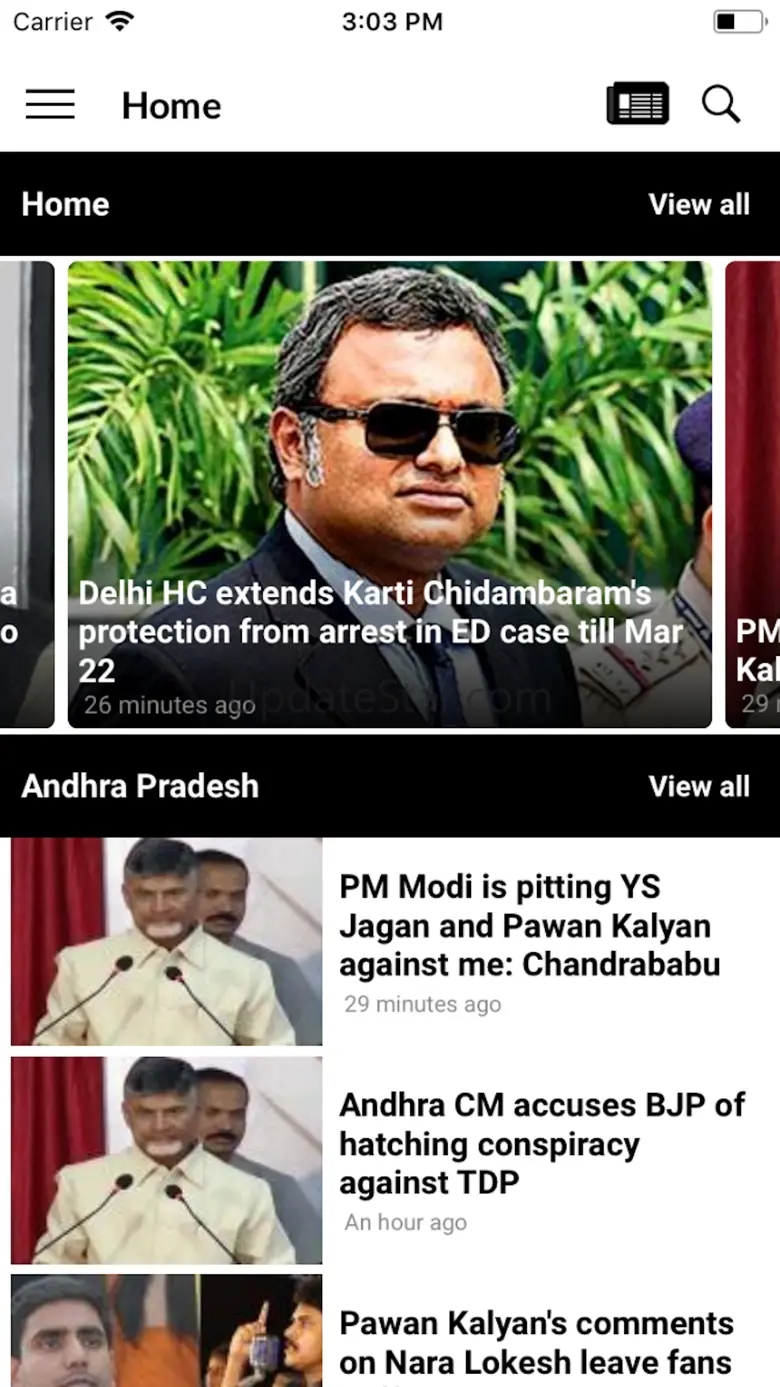View all Andhra Pradesh news
The width and height of the screenshot is (780, 1387).
coord(699,787)
